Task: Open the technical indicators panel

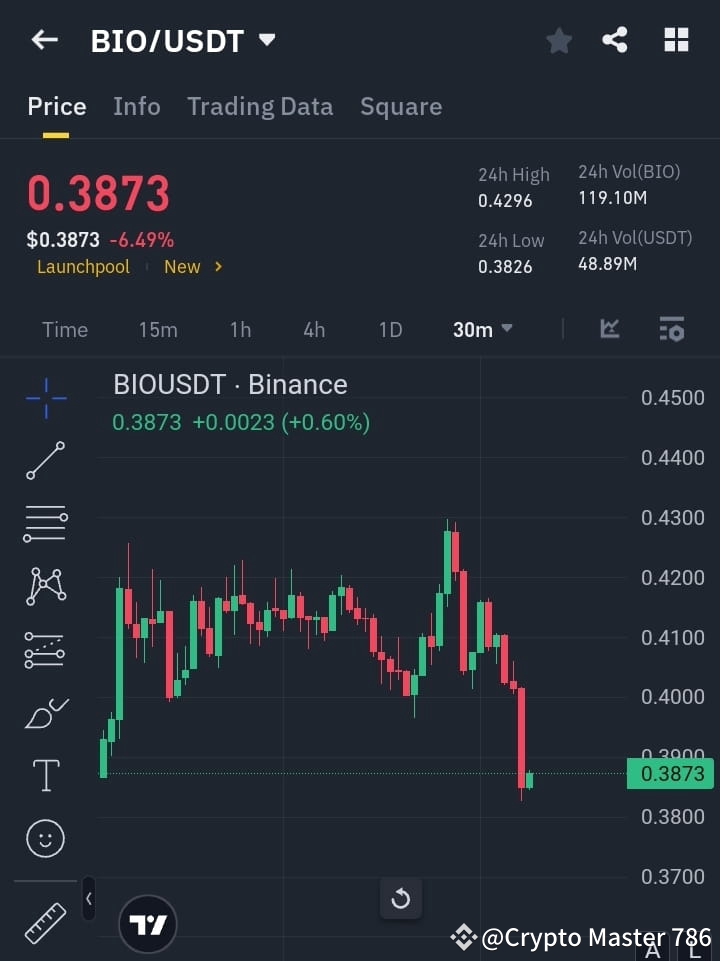Action: pyautogui.click(x=671, y=329)
